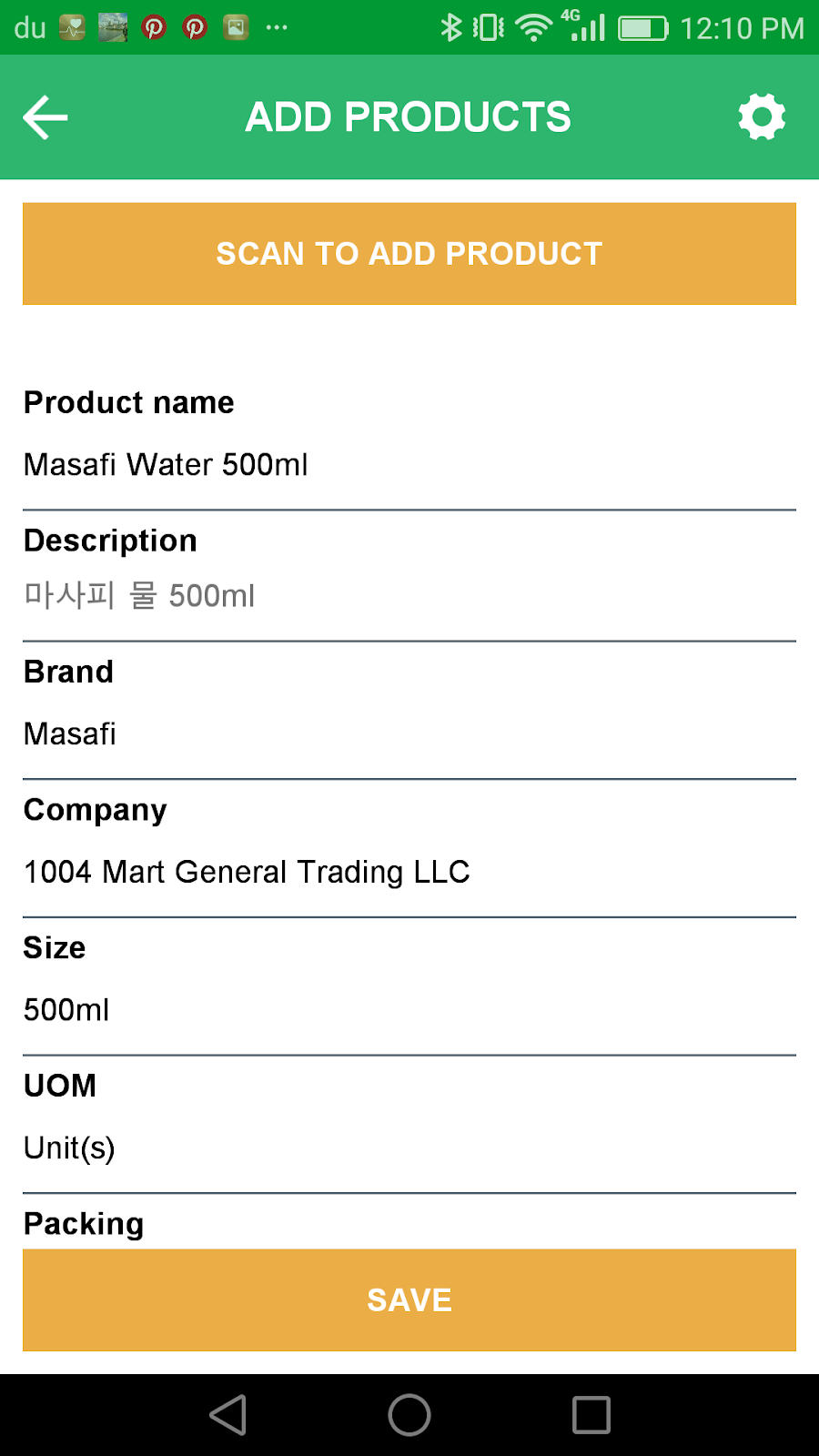Change the UOM value Unit(s)
The image size is (819, 1456).
[409, 1148]
